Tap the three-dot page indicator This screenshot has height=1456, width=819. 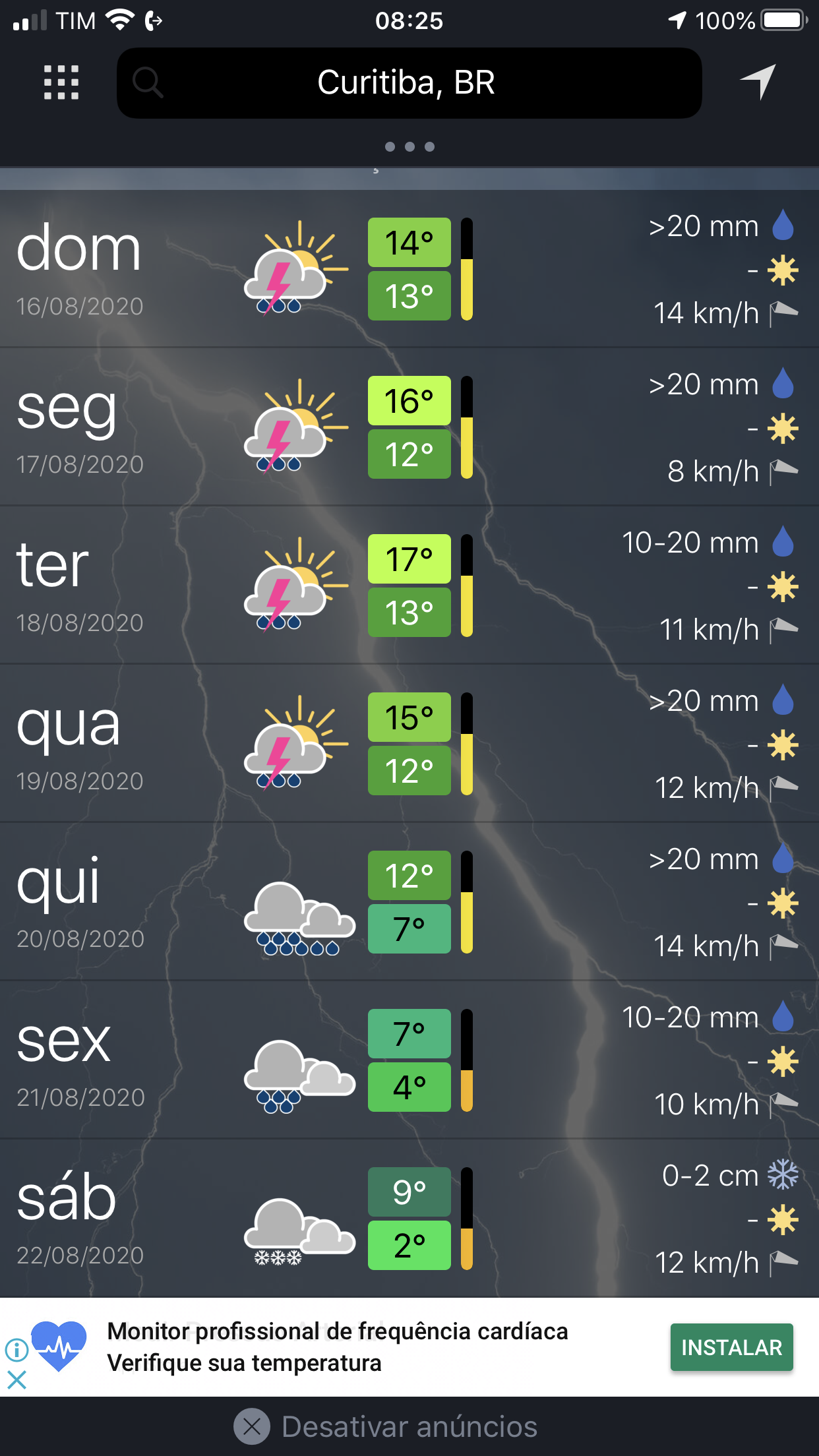pos(409,146)
